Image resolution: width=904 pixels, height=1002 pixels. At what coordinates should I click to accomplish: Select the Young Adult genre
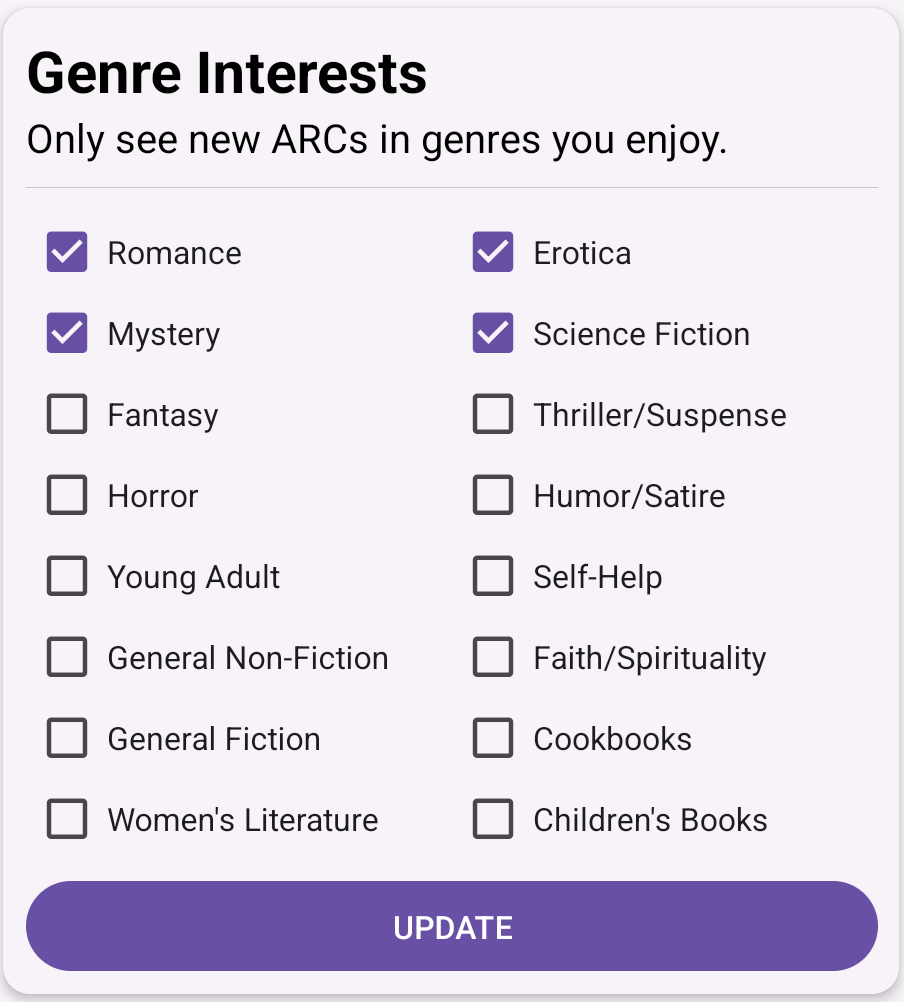66,576
